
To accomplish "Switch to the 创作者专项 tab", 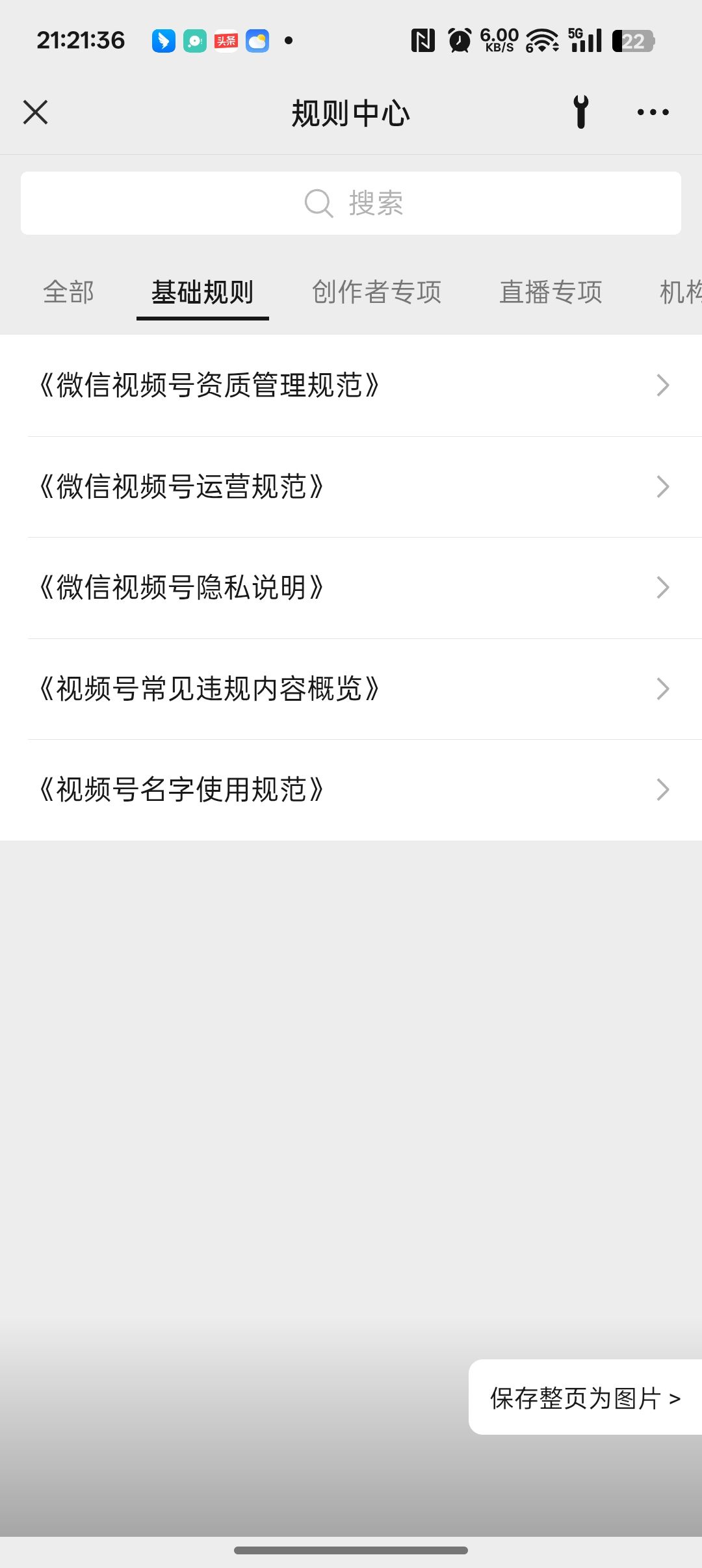I will point(376,292).
